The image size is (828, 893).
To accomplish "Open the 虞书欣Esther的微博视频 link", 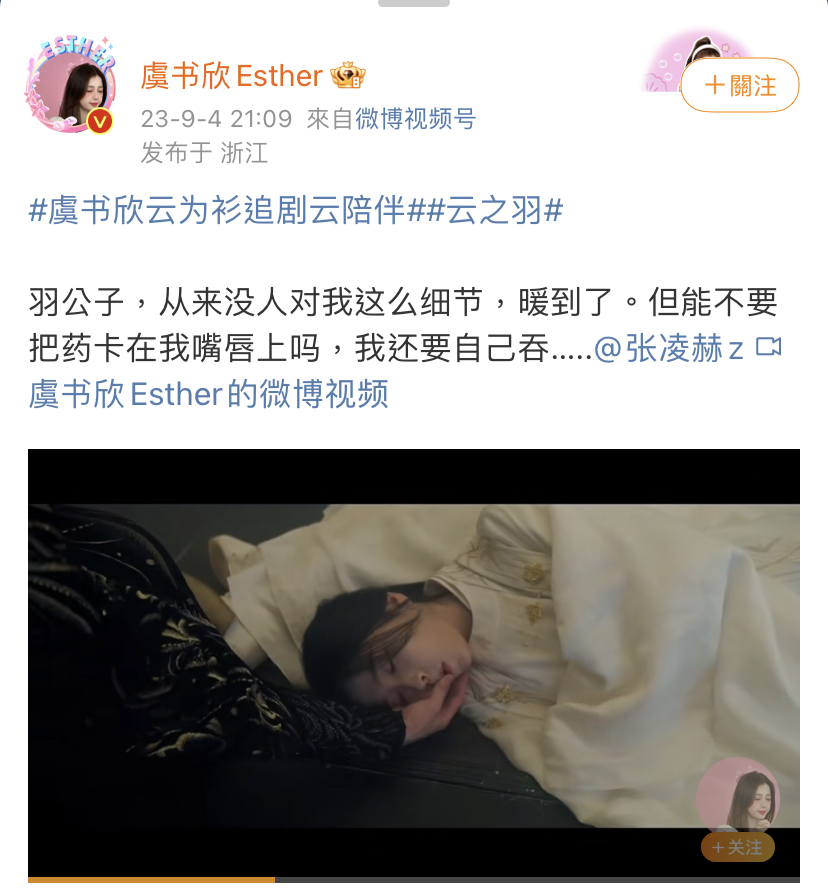I will coord(208,394).
